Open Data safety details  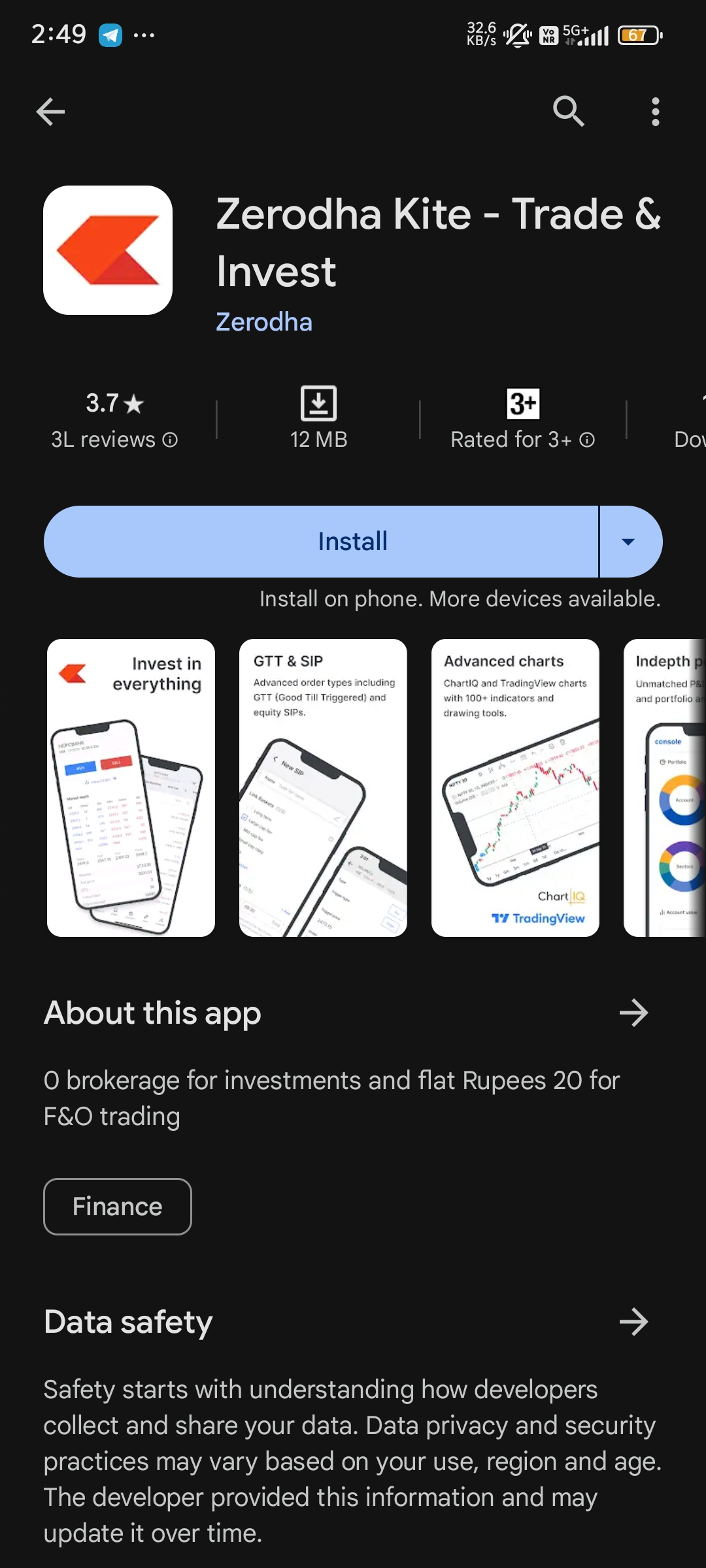tap(633, 1322)
